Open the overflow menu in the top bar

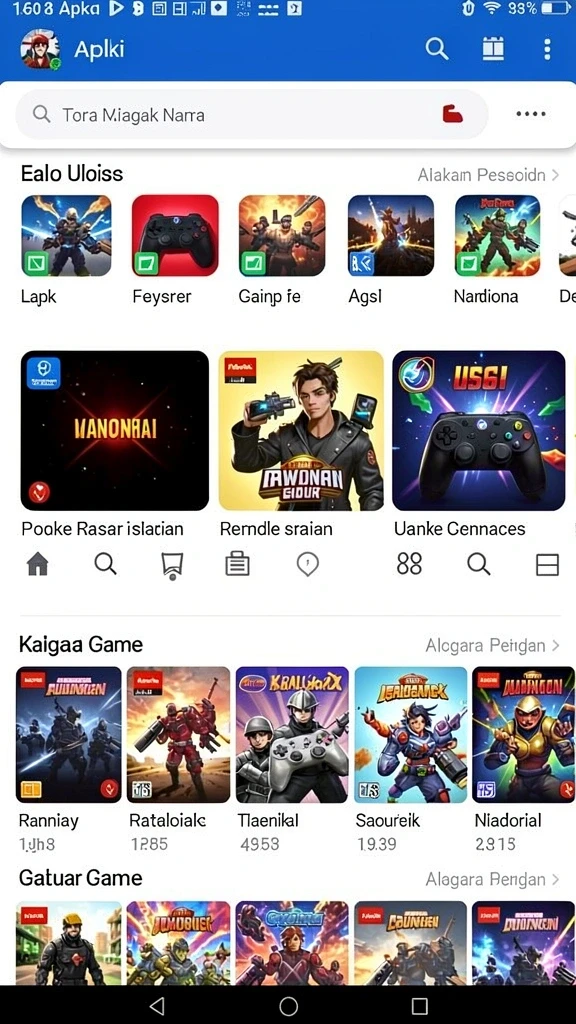pyautogui.click(x=547, y=49)
